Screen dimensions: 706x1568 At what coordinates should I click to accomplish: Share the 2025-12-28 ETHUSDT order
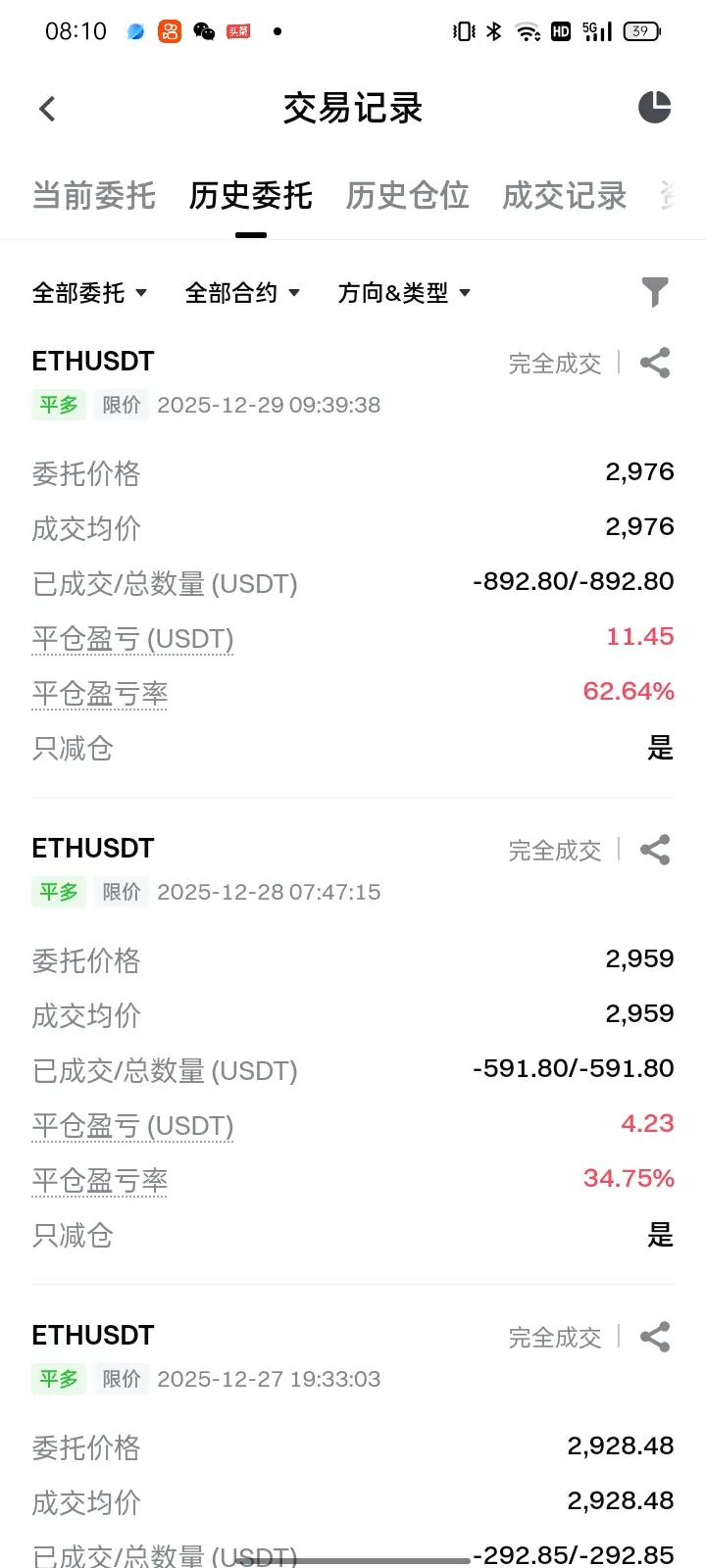point(655,850)
